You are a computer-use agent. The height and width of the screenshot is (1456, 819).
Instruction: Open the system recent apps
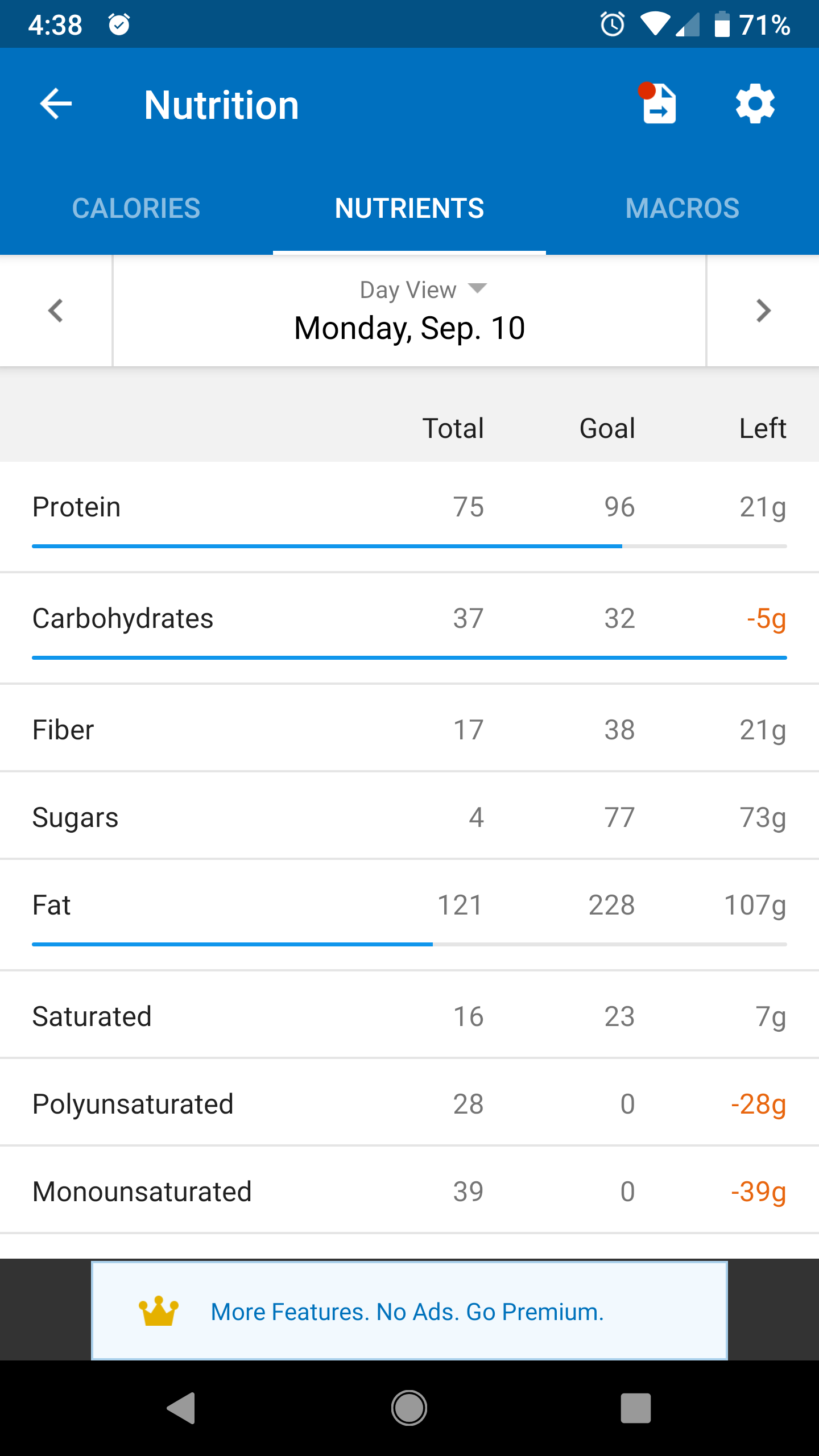point(636,1408)
